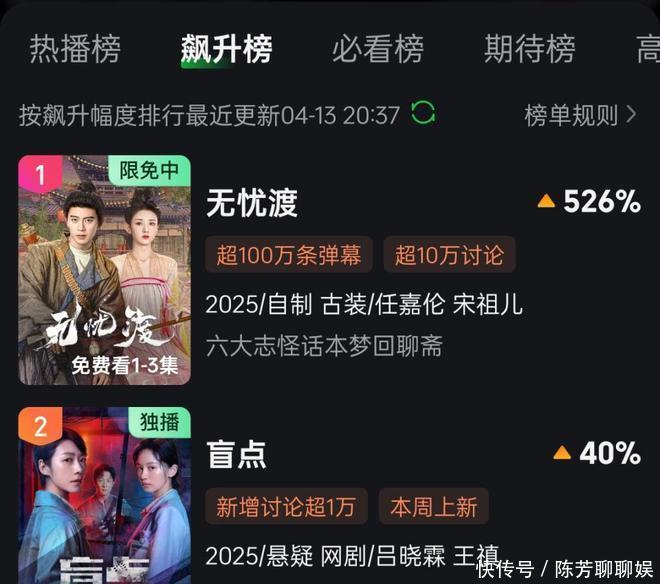The width and height of the screenshot is (660, 584).
Task: Open the 必看榜 tab
Action: click(x=377, y=48)
